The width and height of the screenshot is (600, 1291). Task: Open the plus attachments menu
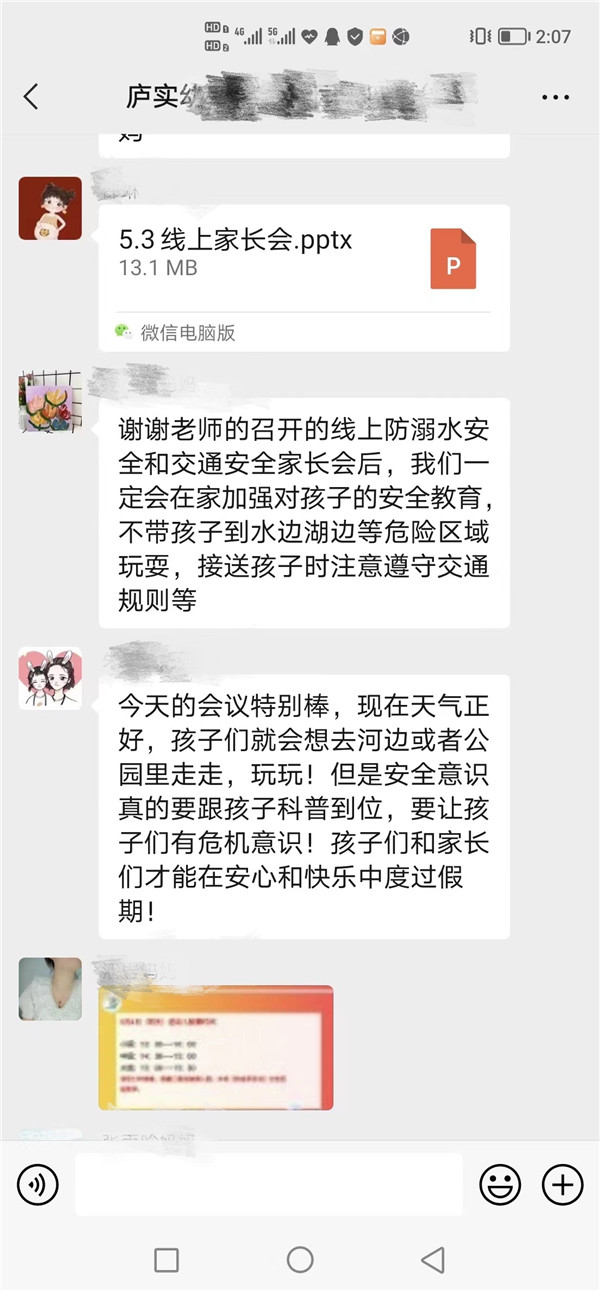click(562, 1186)
